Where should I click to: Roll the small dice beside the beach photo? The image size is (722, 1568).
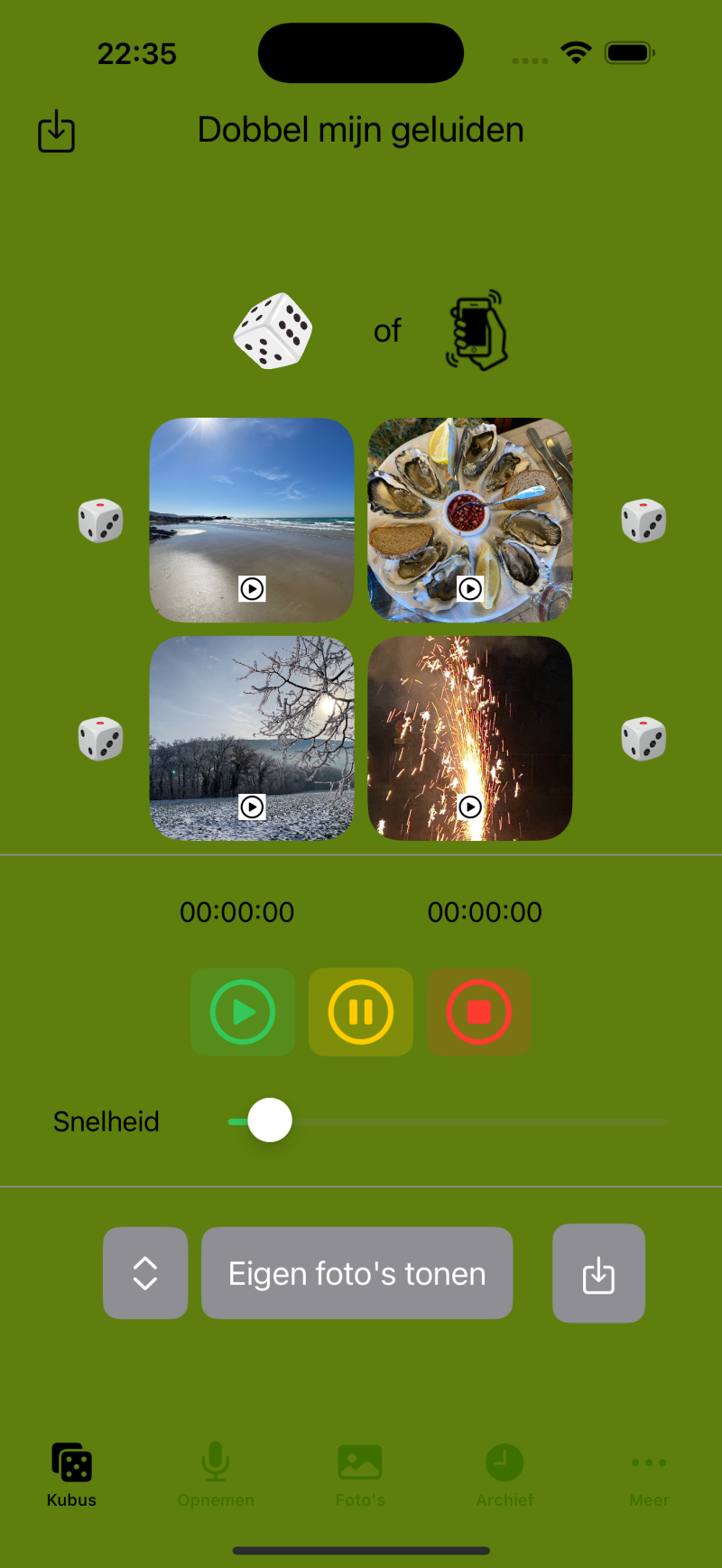[100, 521]
